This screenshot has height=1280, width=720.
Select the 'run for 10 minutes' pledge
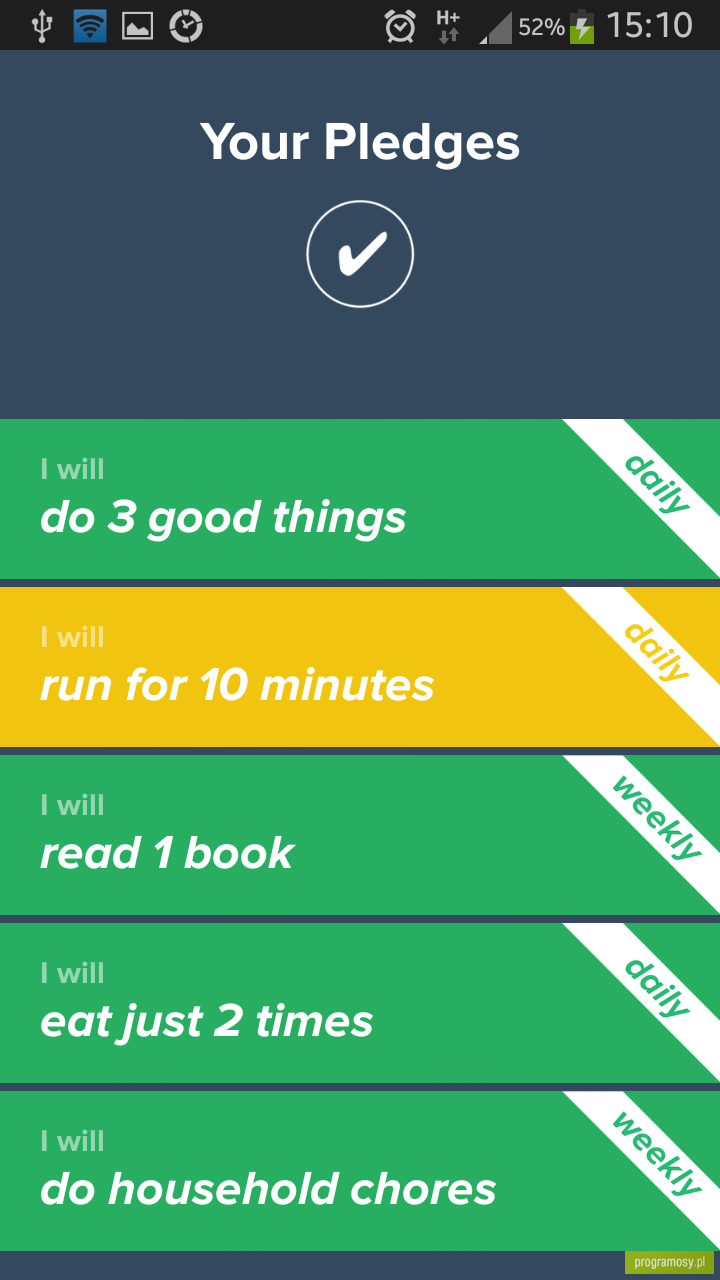coord(360,666)
